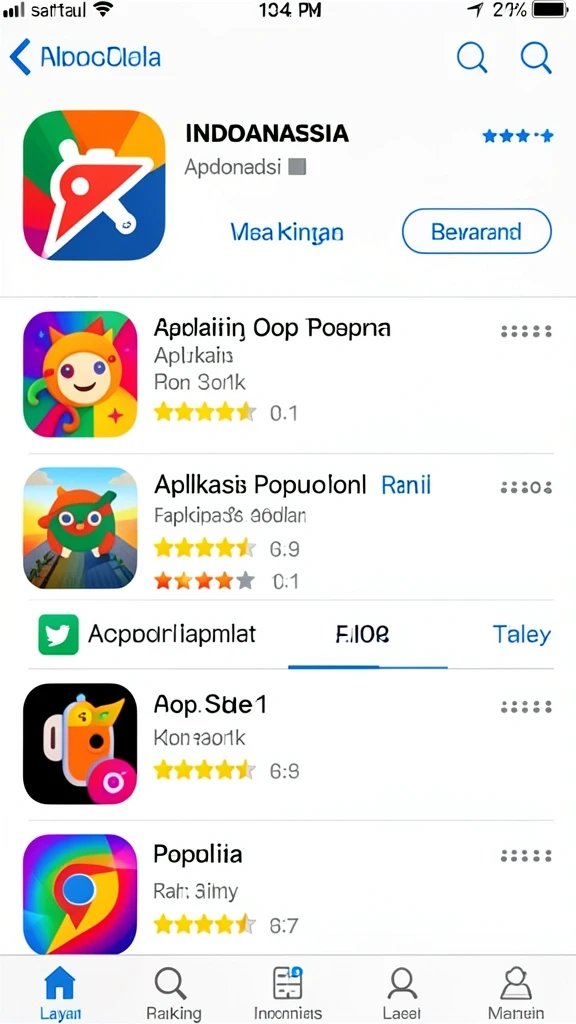Open the Mea Kinjan link

tap(287, 232)
